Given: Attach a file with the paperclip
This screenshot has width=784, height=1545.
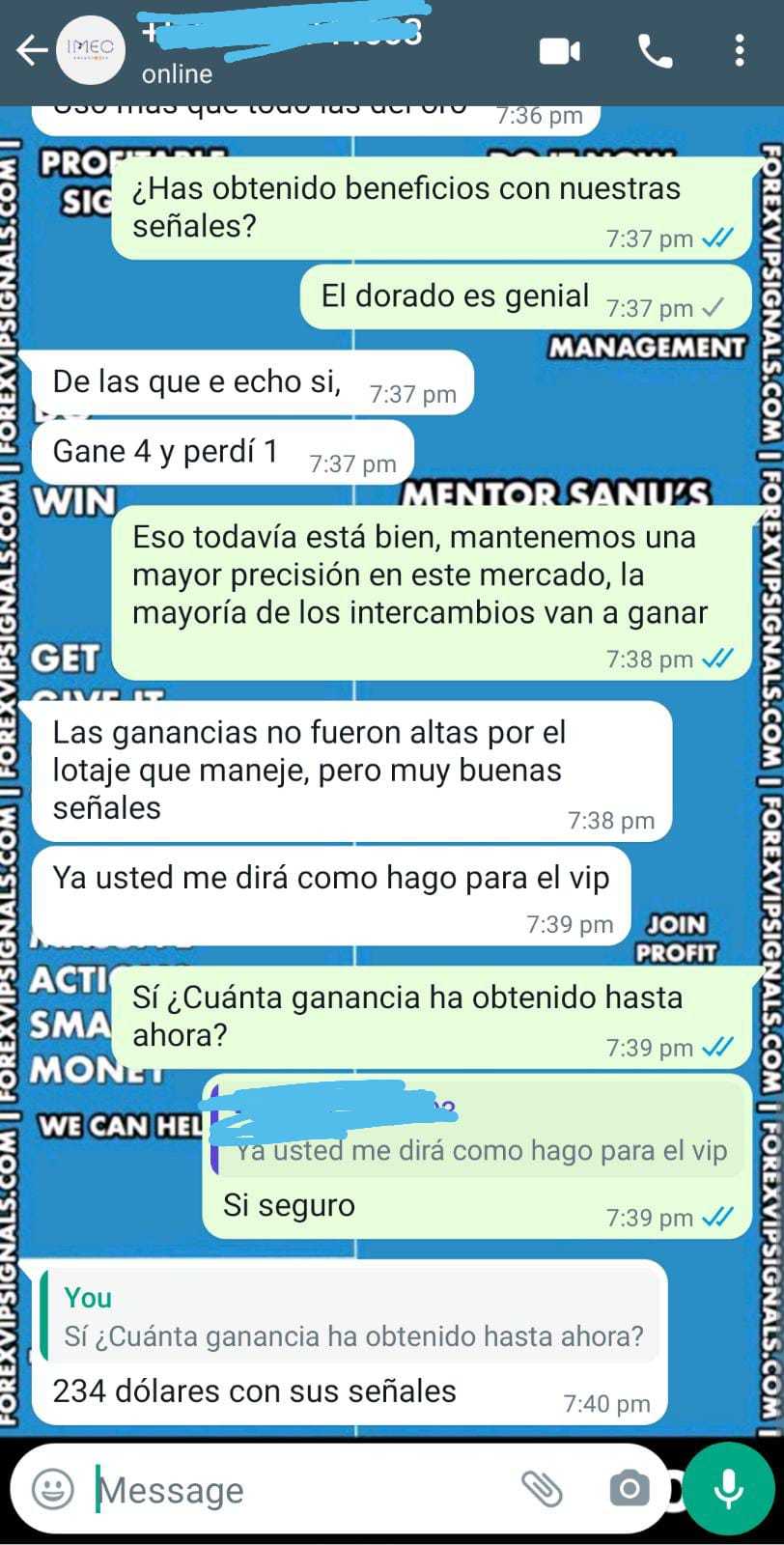Looking at the screenshot, I should tap(542, 1488).
